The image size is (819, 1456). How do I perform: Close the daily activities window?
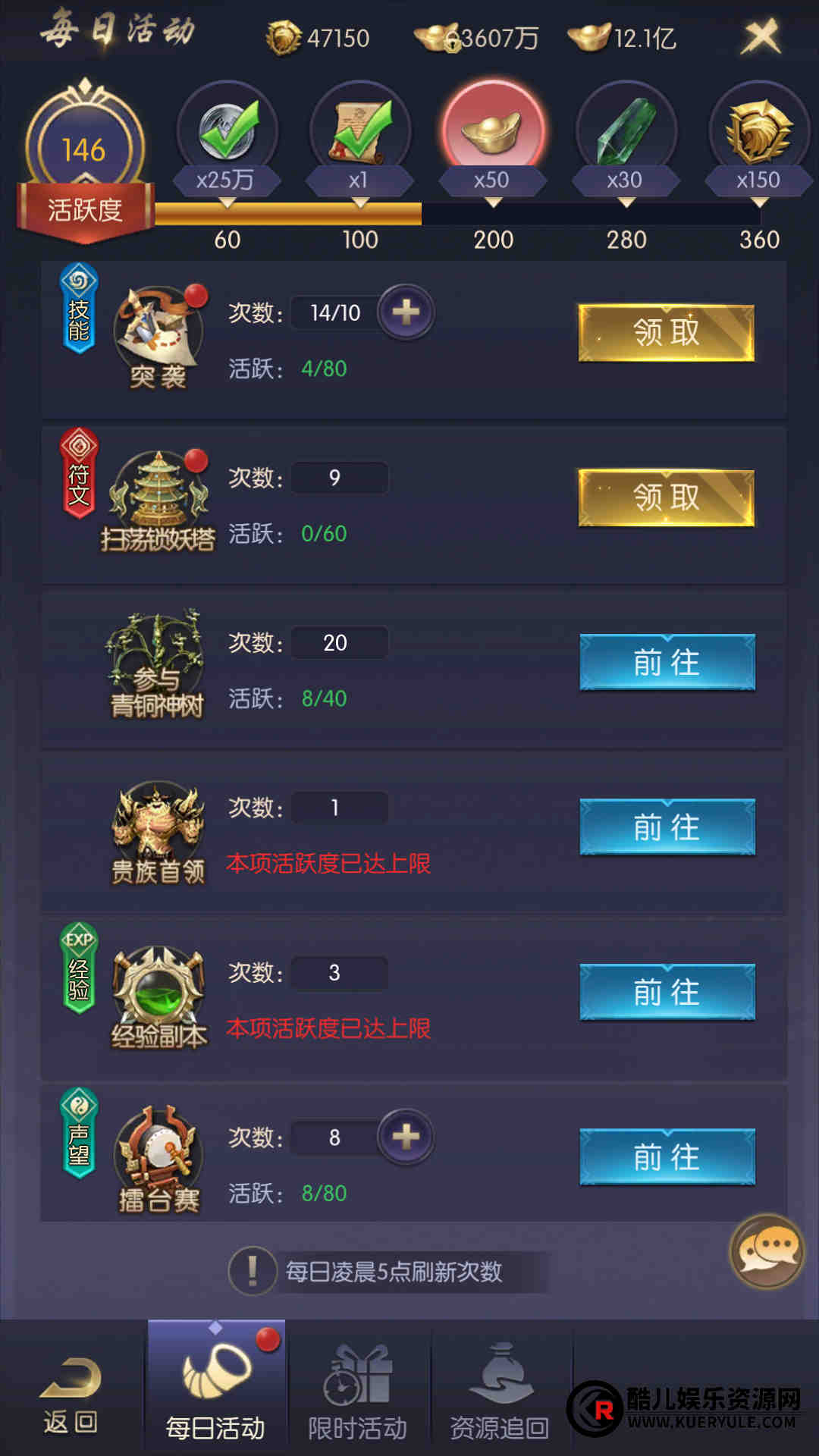(x=761, y=36)
